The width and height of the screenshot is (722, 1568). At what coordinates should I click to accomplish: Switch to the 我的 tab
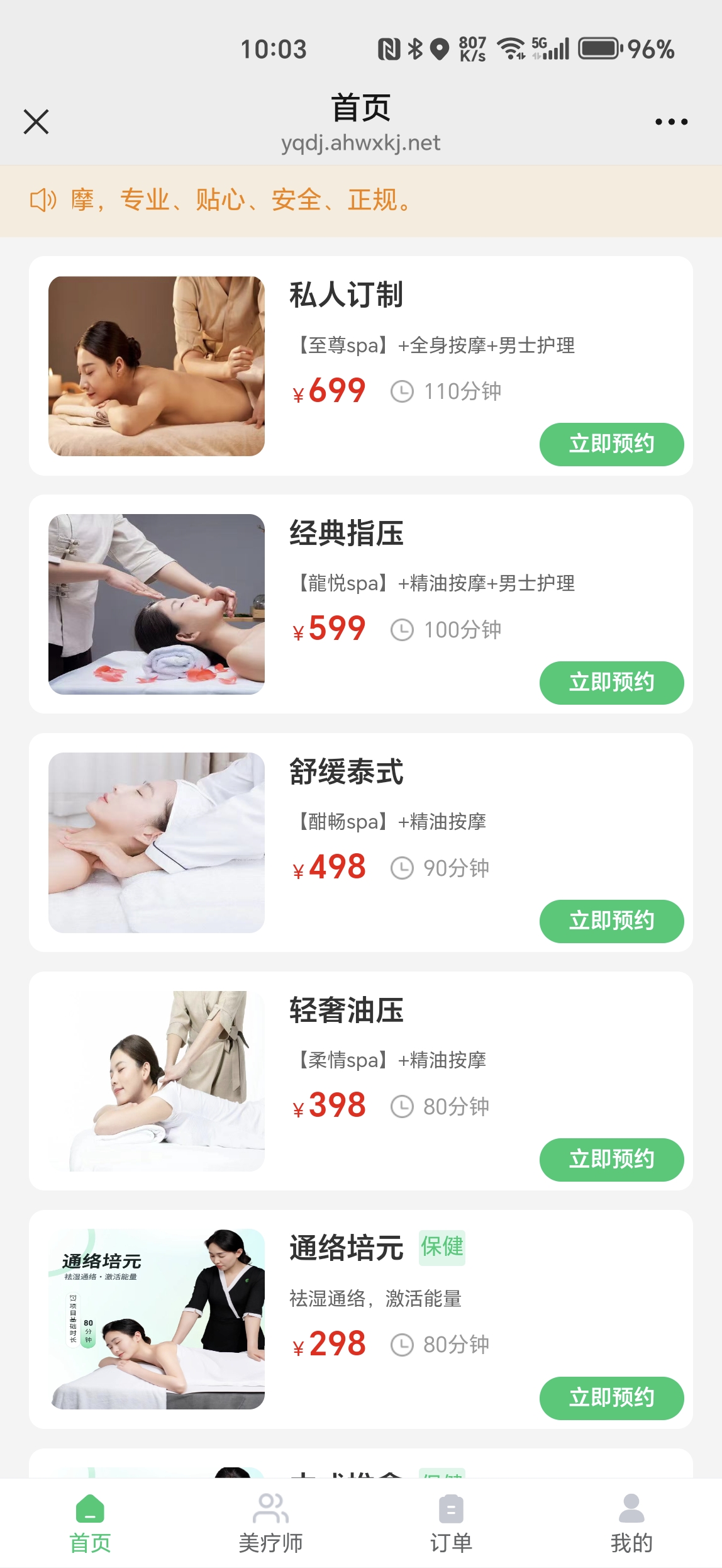631,1524
